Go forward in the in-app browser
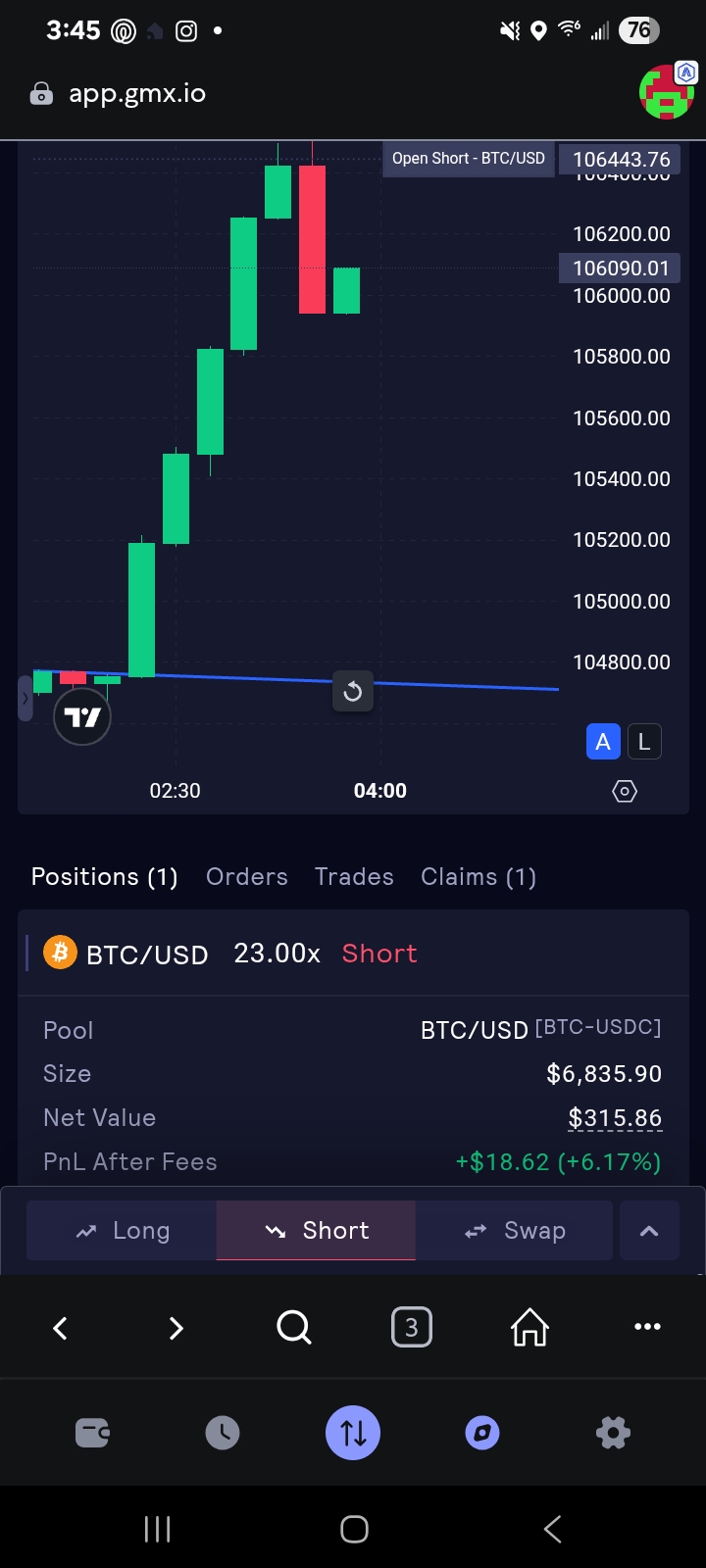Screen dimensions: 706x1568 [x=176, y=1328]
